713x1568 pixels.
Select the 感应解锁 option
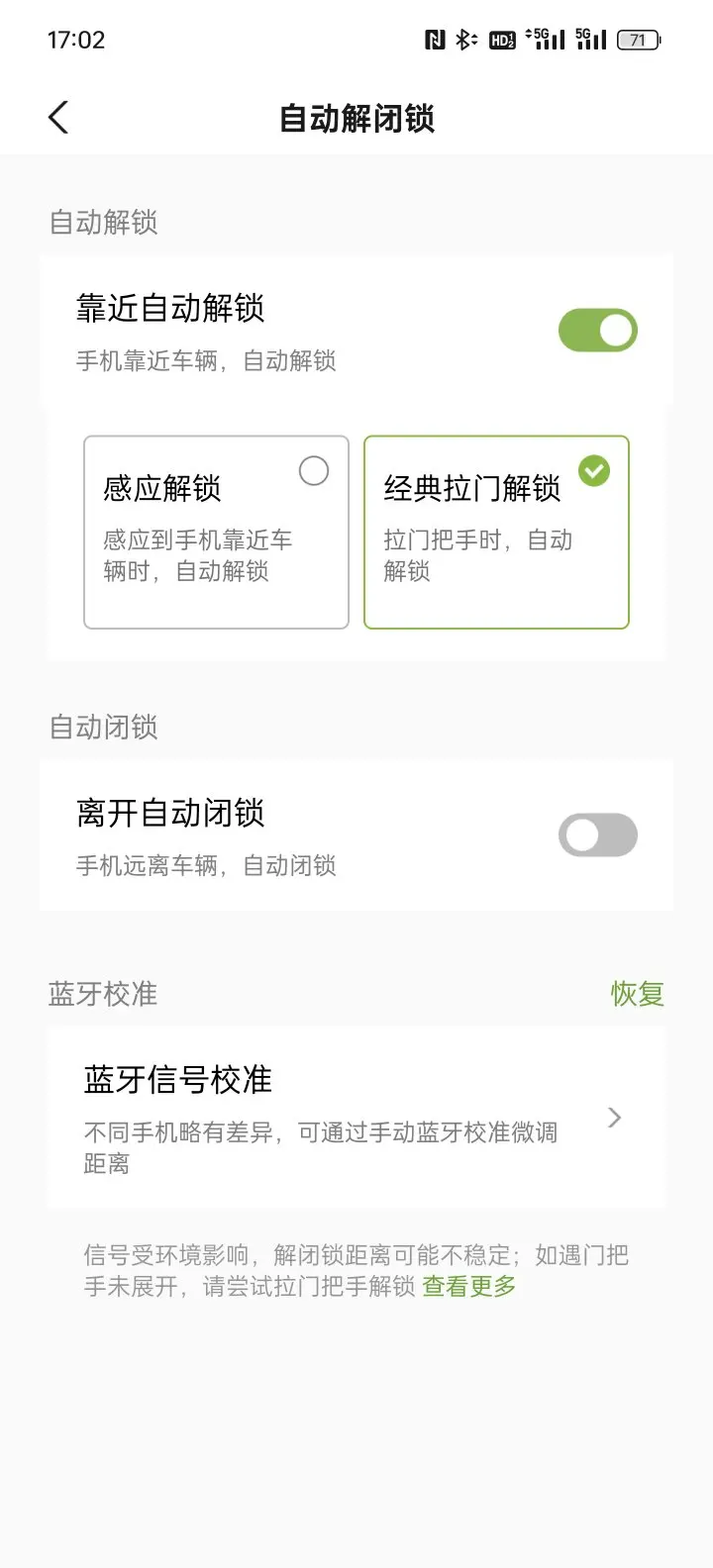pyautogui.click(x=216, y=532)
